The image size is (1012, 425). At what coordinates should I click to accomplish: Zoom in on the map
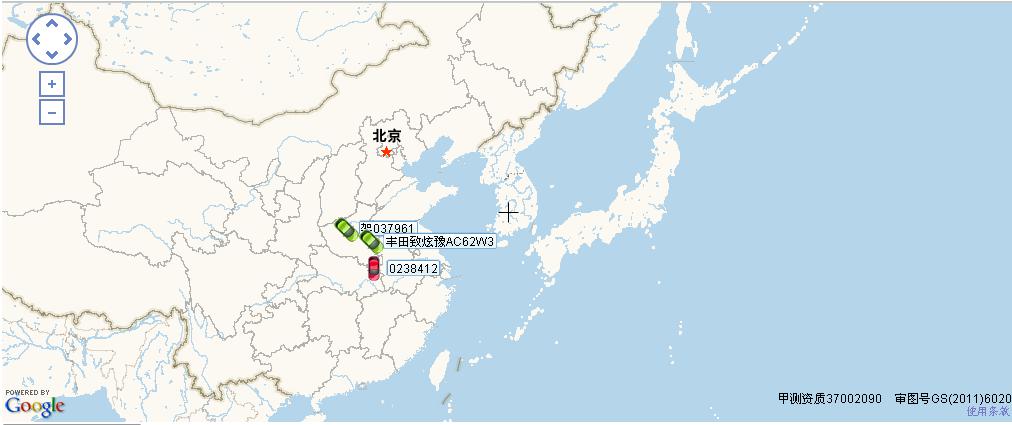(52, 84)
